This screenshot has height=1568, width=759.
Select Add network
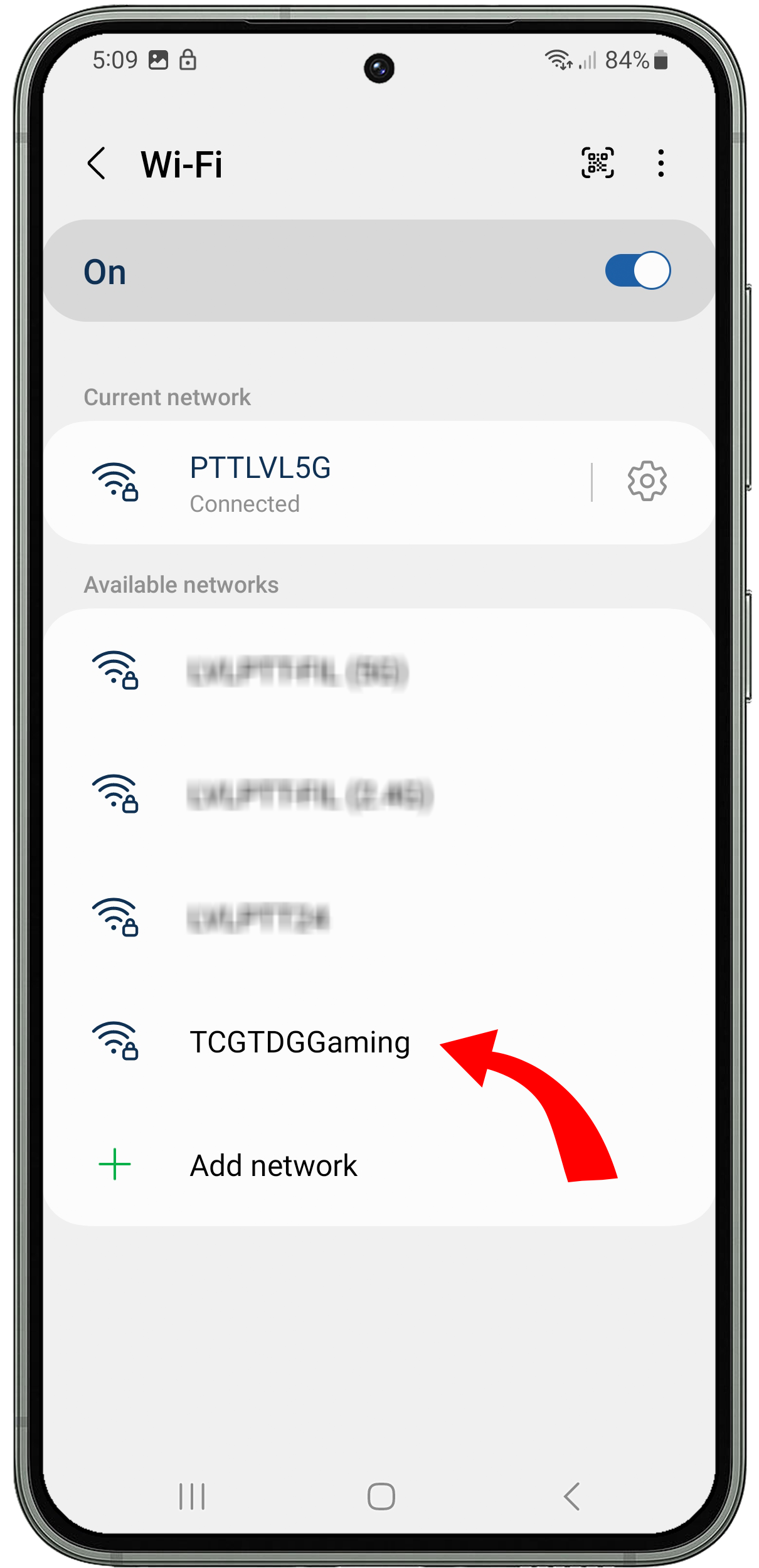pyautogui.click(x=379, y=1165)
